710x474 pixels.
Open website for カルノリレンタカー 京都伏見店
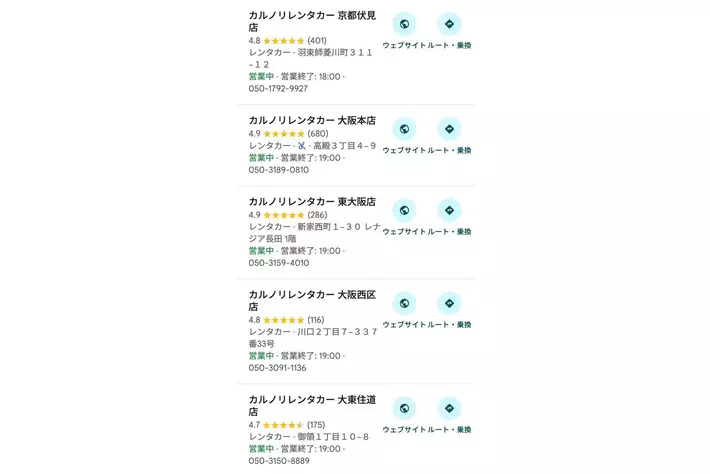tap(404, 25)
